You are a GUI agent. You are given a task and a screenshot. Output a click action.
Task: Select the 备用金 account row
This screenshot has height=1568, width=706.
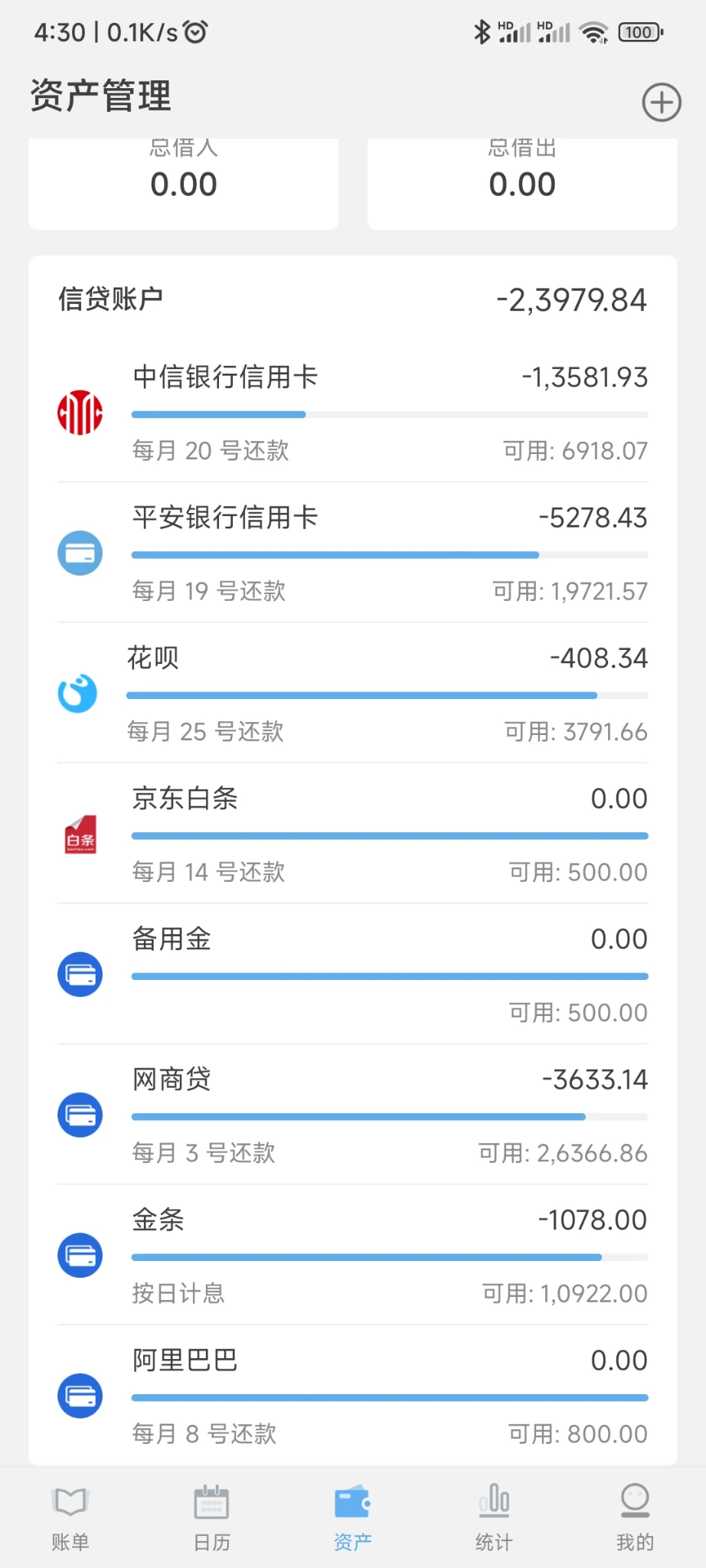pos(352,975)
